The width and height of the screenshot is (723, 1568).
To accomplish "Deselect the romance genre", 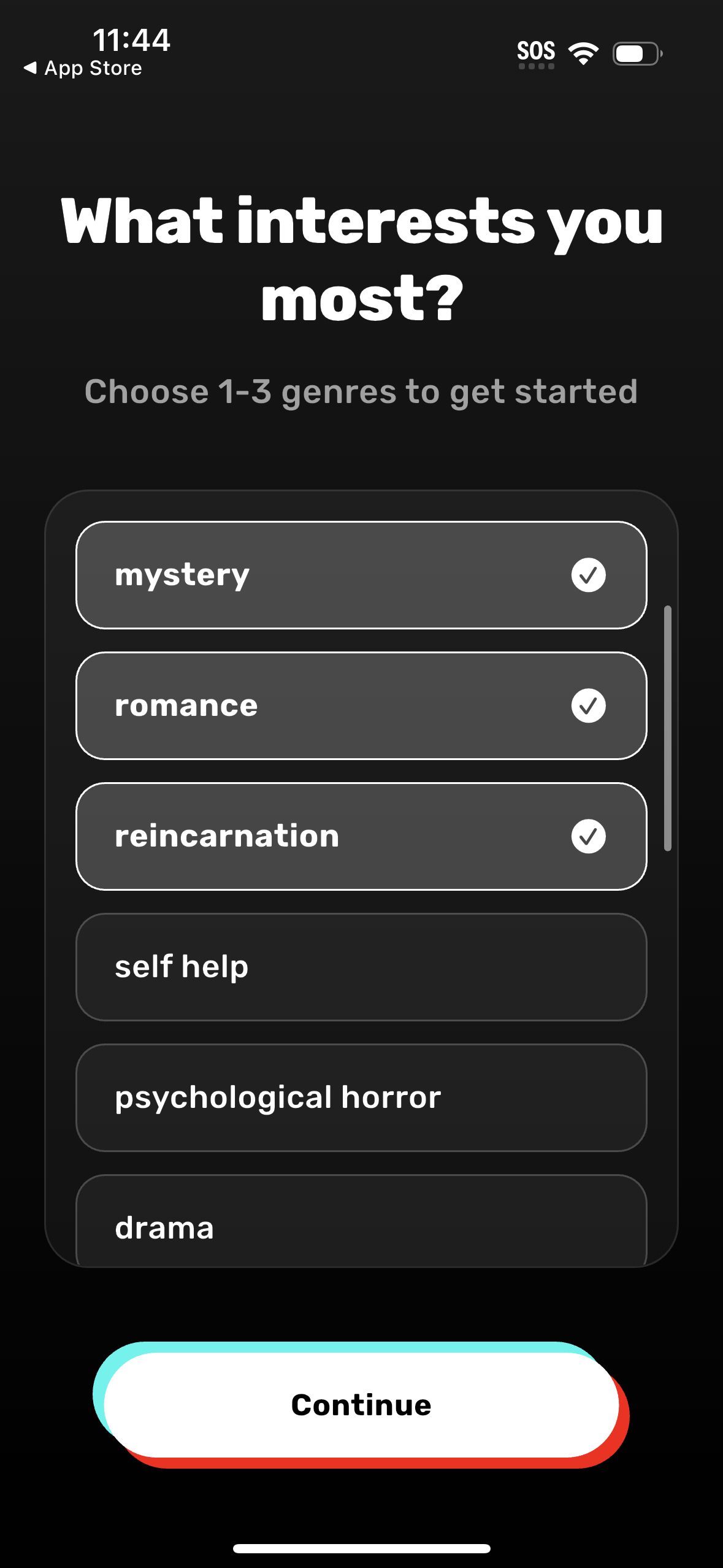I will [361, 705].
